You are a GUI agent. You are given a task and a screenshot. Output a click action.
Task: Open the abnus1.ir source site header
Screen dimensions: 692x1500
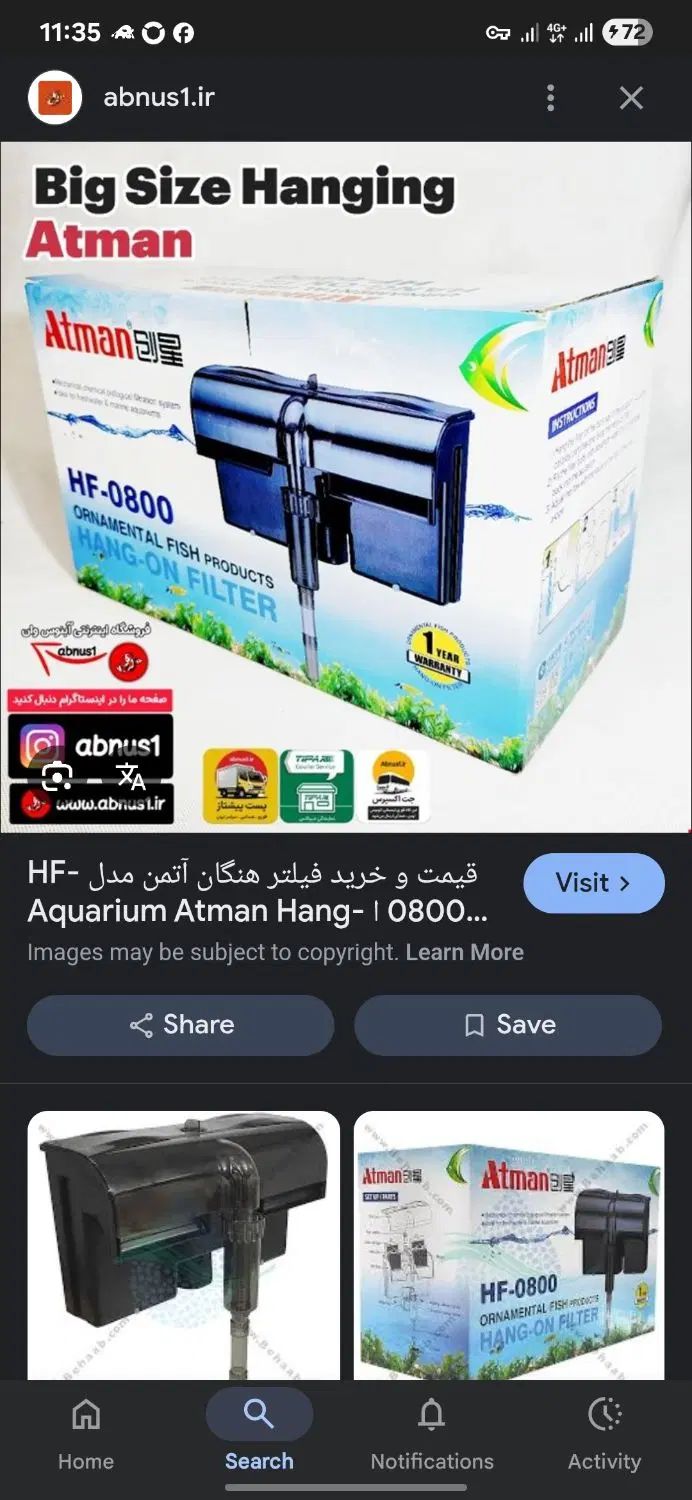(159, 98)
